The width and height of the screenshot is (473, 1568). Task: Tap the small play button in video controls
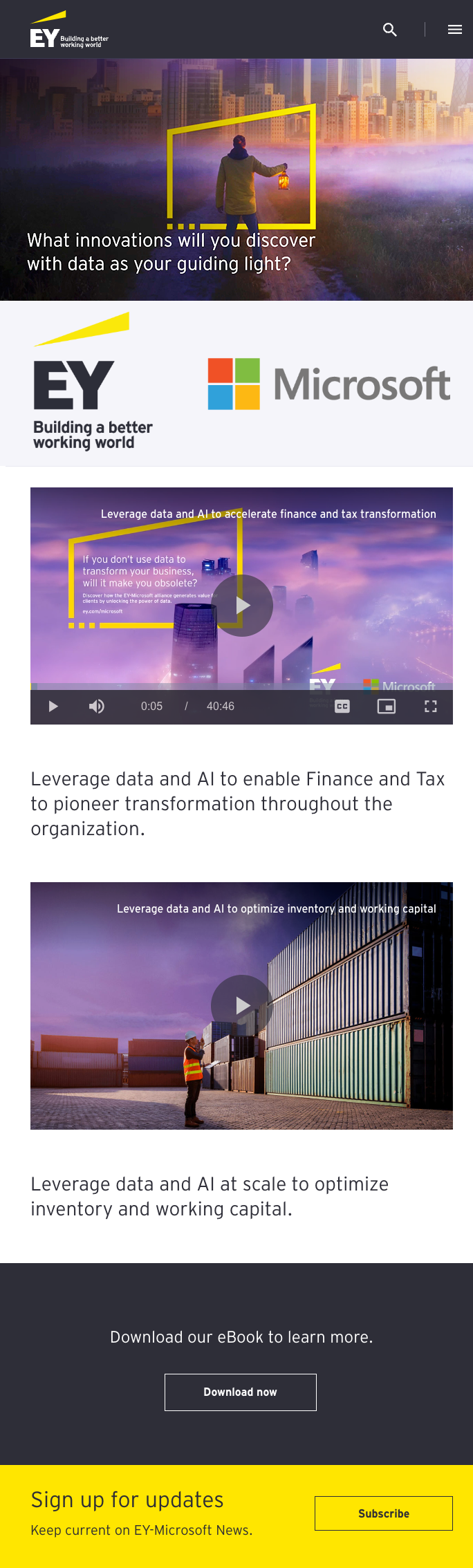point(53,707)
